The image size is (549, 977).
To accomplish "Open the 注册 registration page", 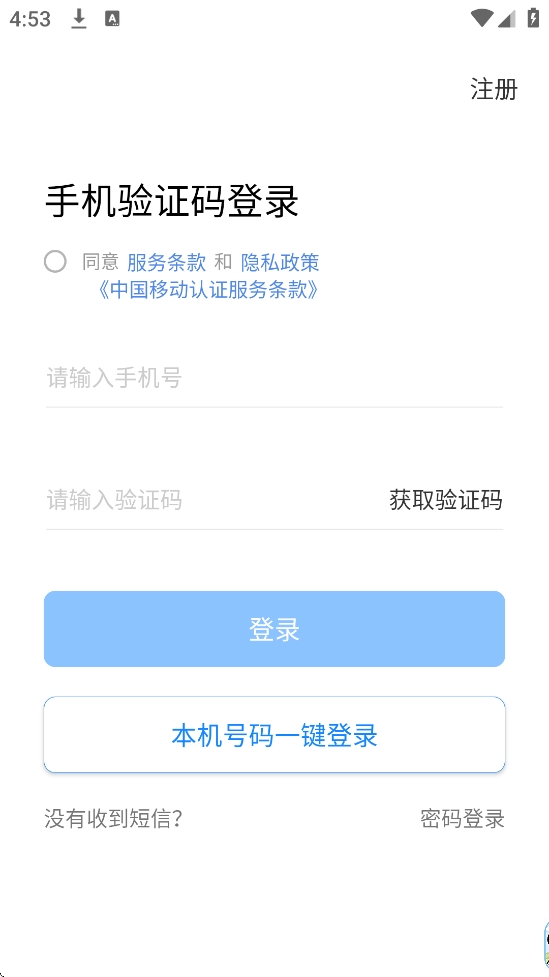I will point(494,89).
